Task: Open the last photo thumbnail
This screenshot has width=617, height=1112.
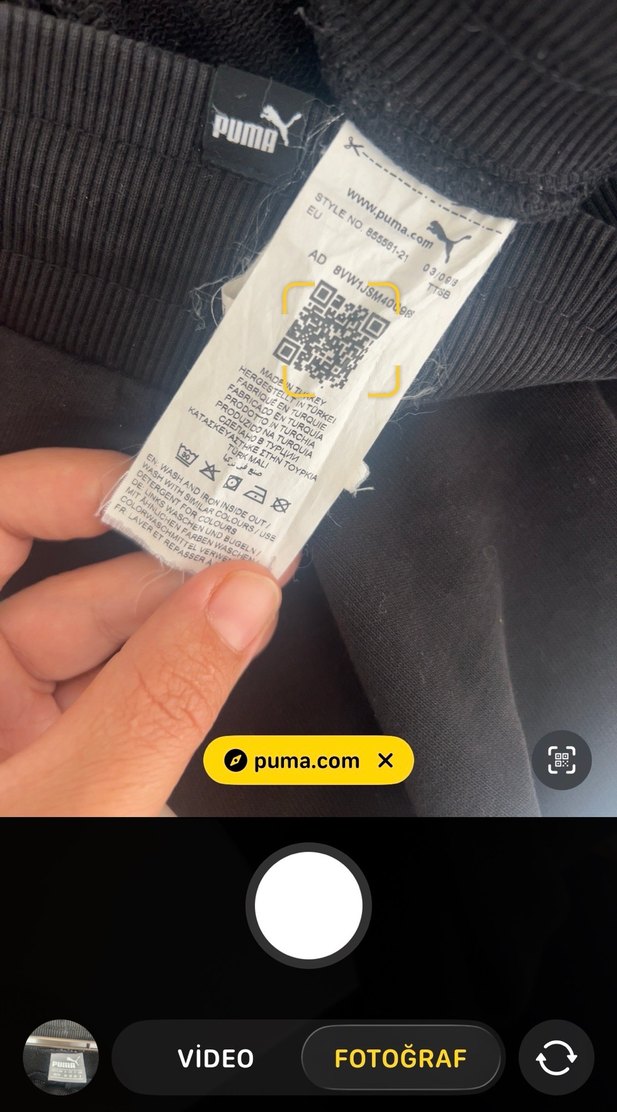Action: point(60,1058)
